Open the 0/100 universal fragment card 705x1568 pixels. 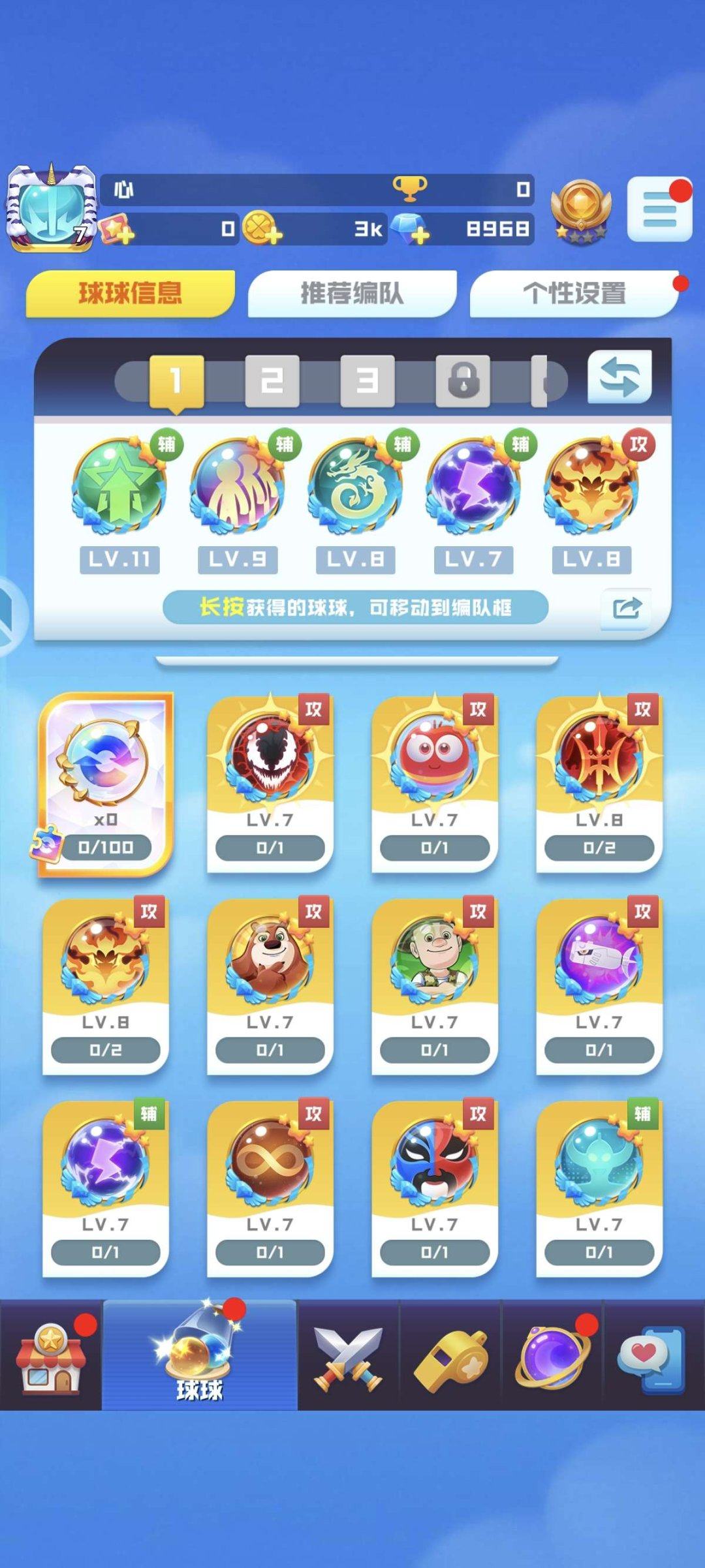click(106, 783)
